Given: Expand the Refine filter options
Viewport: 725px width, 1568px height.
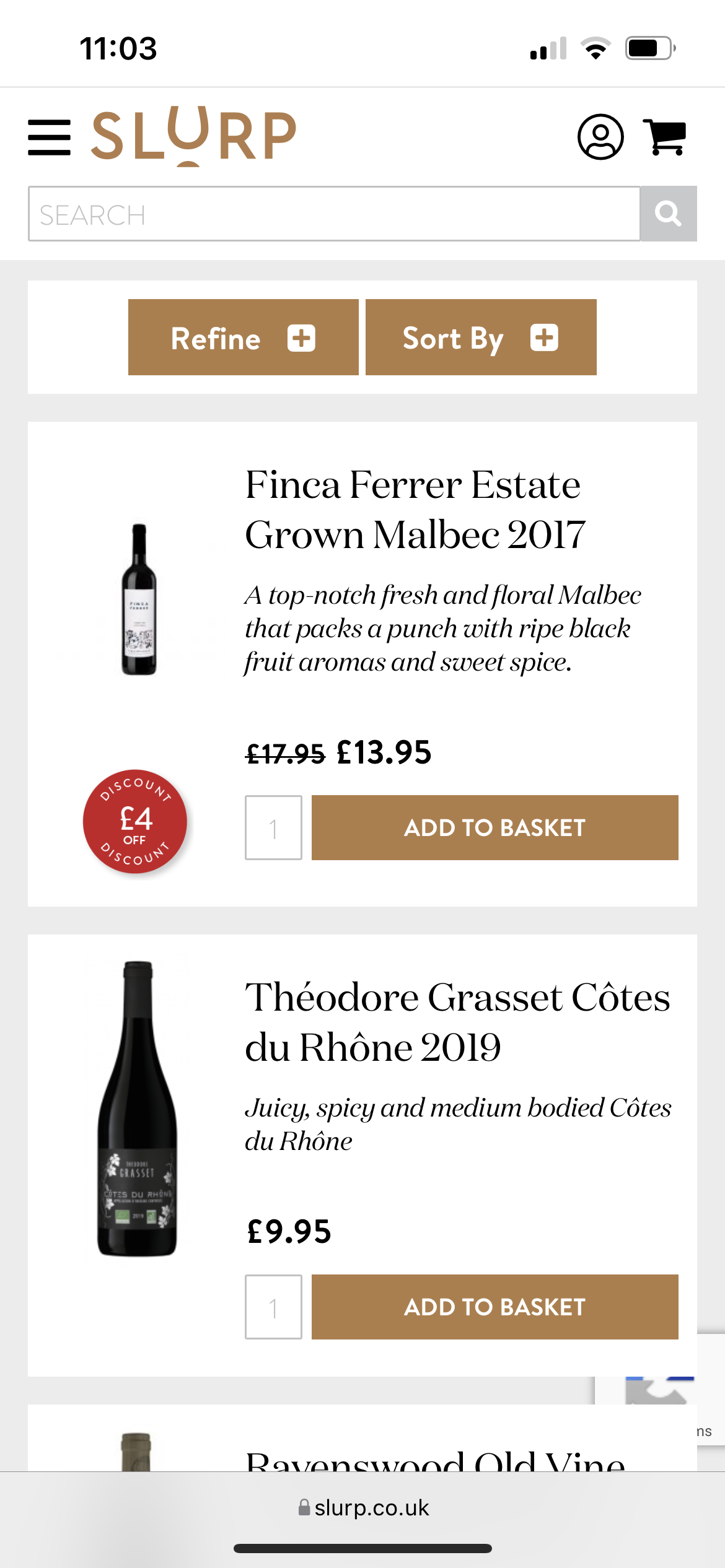Looking at the screenshot, I should [x=243, y=338].
